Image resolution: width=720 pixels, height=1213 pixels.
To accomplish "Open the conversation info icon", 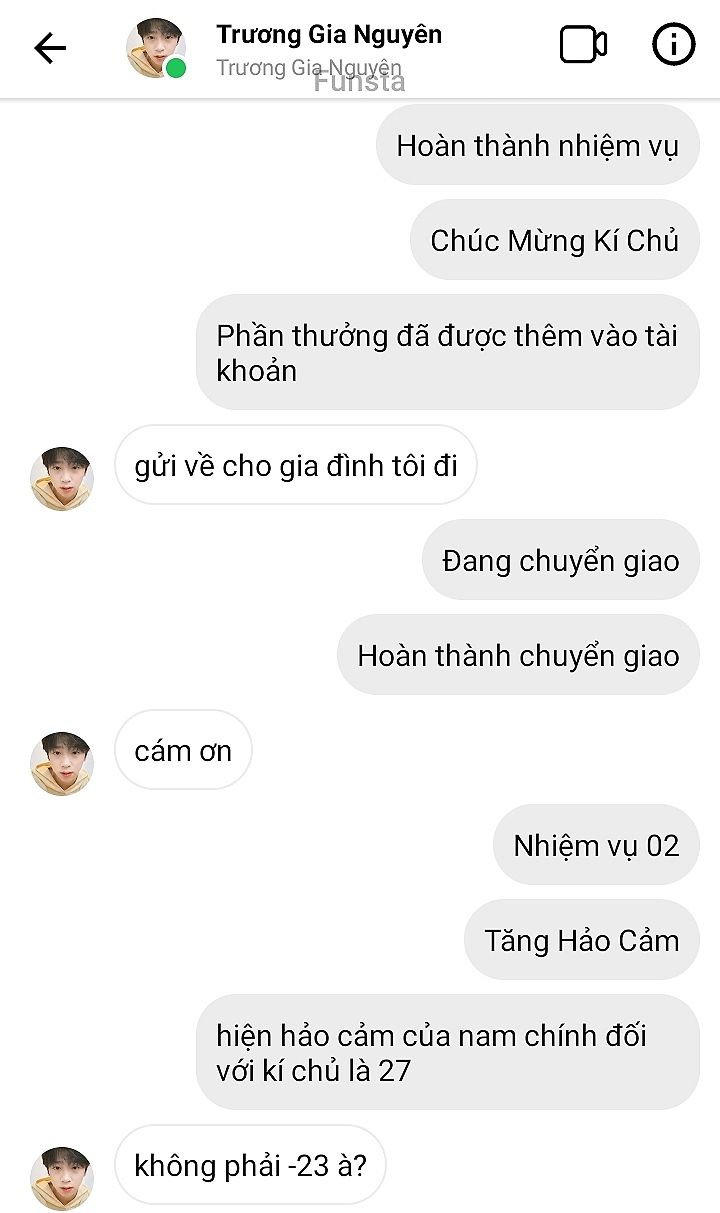I will (673, 45).
